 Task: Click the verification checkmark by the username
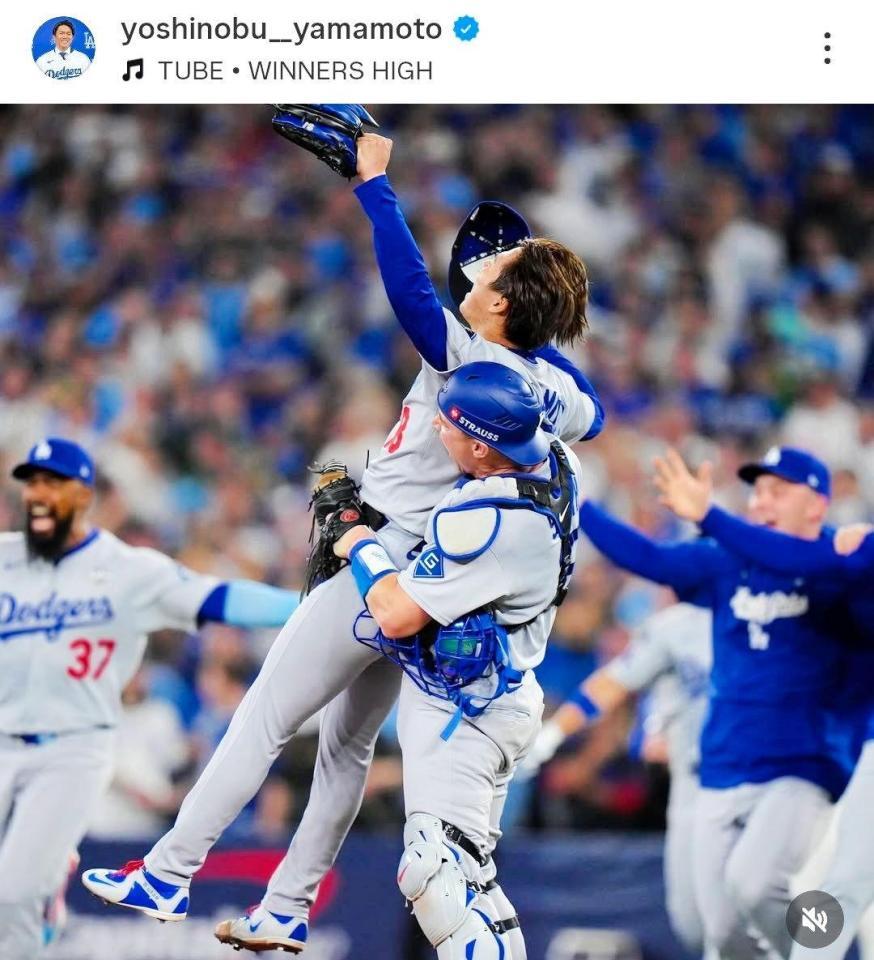click(465, 31)
